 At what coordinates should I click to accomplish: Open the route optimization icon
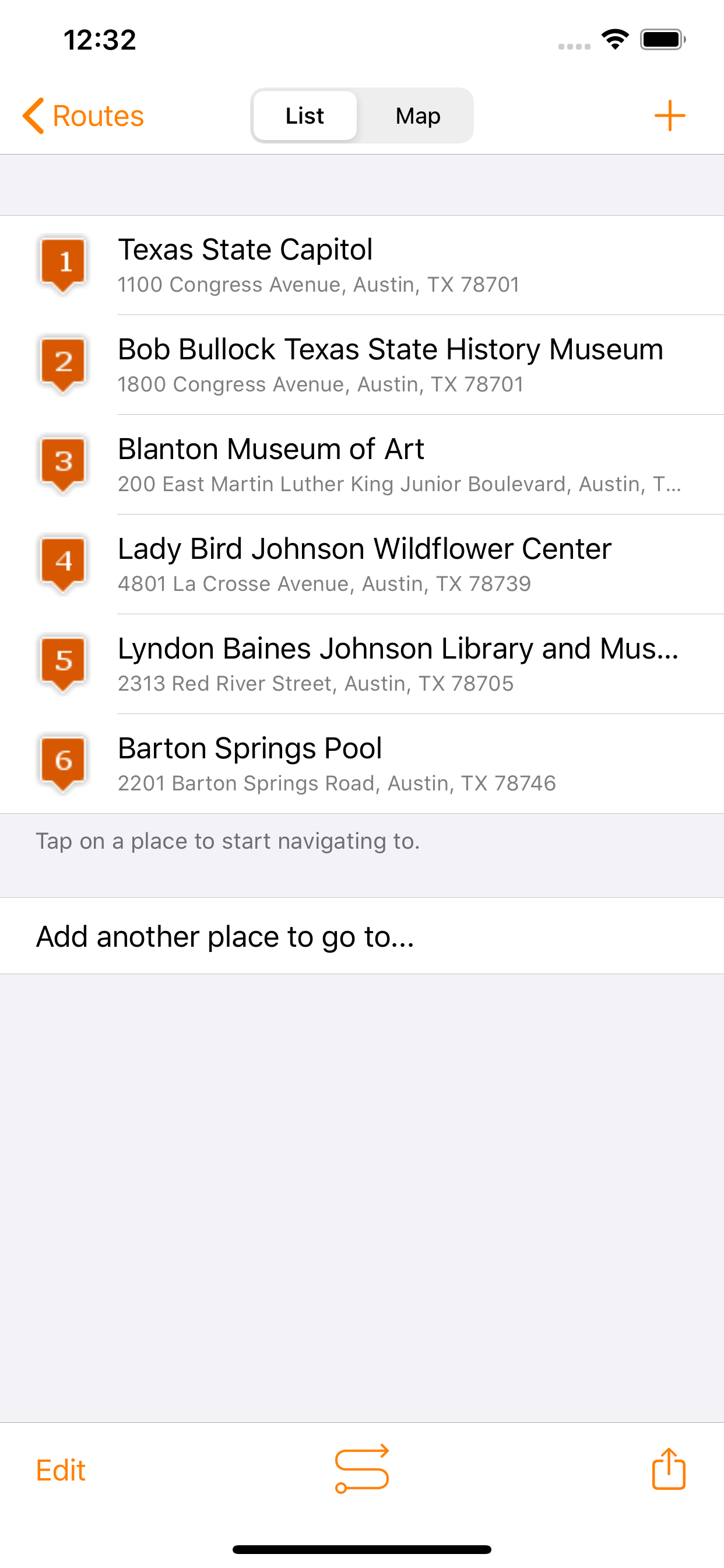click(x=362, y=1469)
